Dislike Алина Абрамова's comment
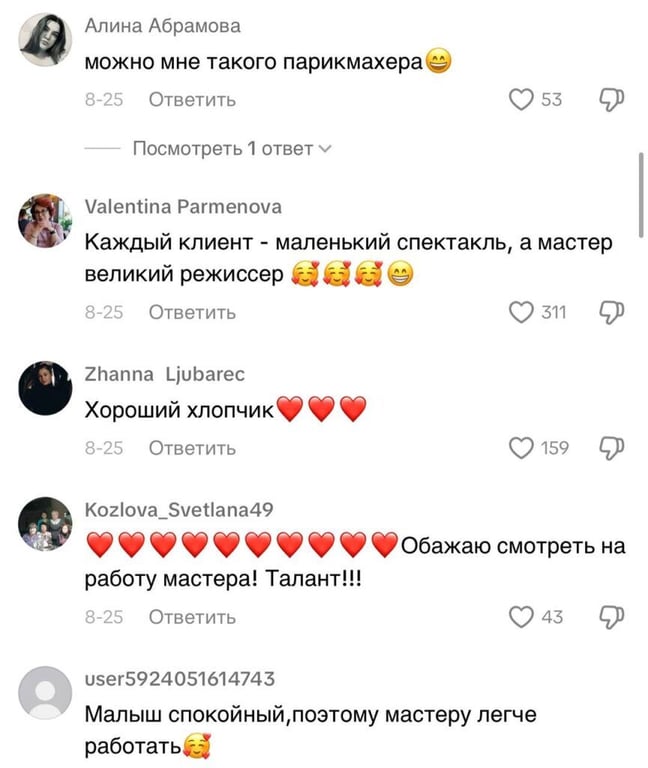This screenshot has width=648, height=768. (611, 99)
